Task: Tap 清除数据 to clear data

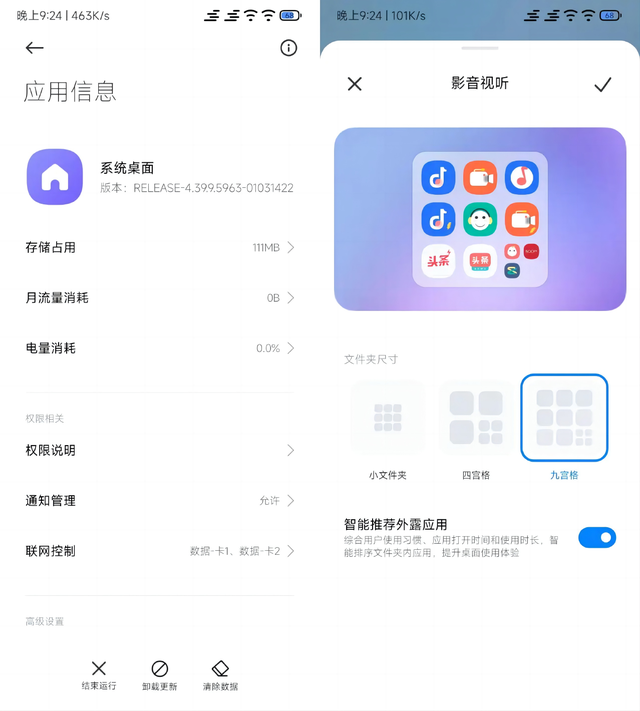Action: pos(220,675)
